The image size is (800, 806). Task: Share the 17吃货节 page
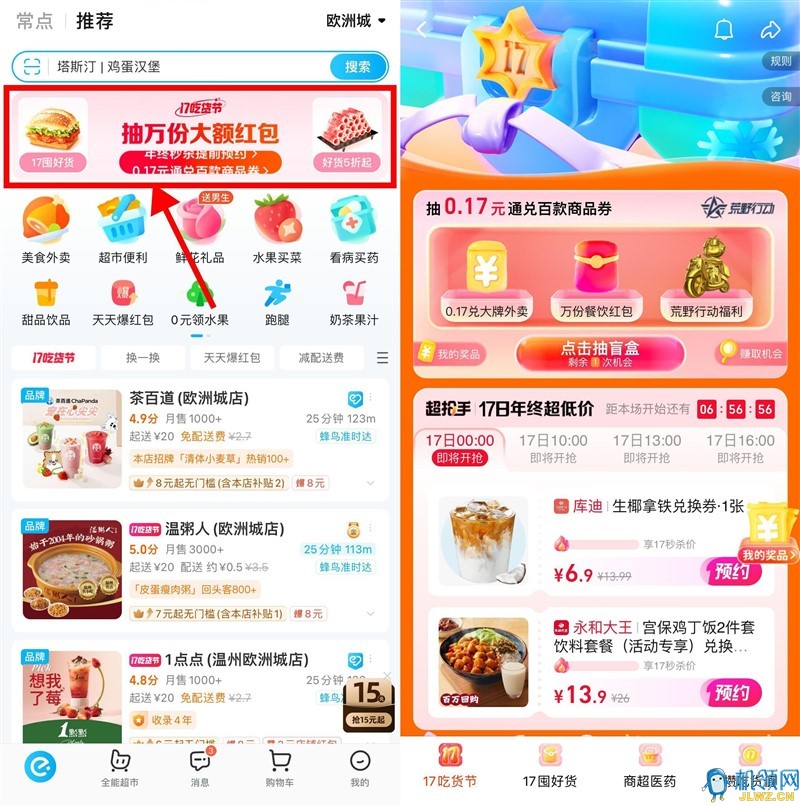(770, 29)
